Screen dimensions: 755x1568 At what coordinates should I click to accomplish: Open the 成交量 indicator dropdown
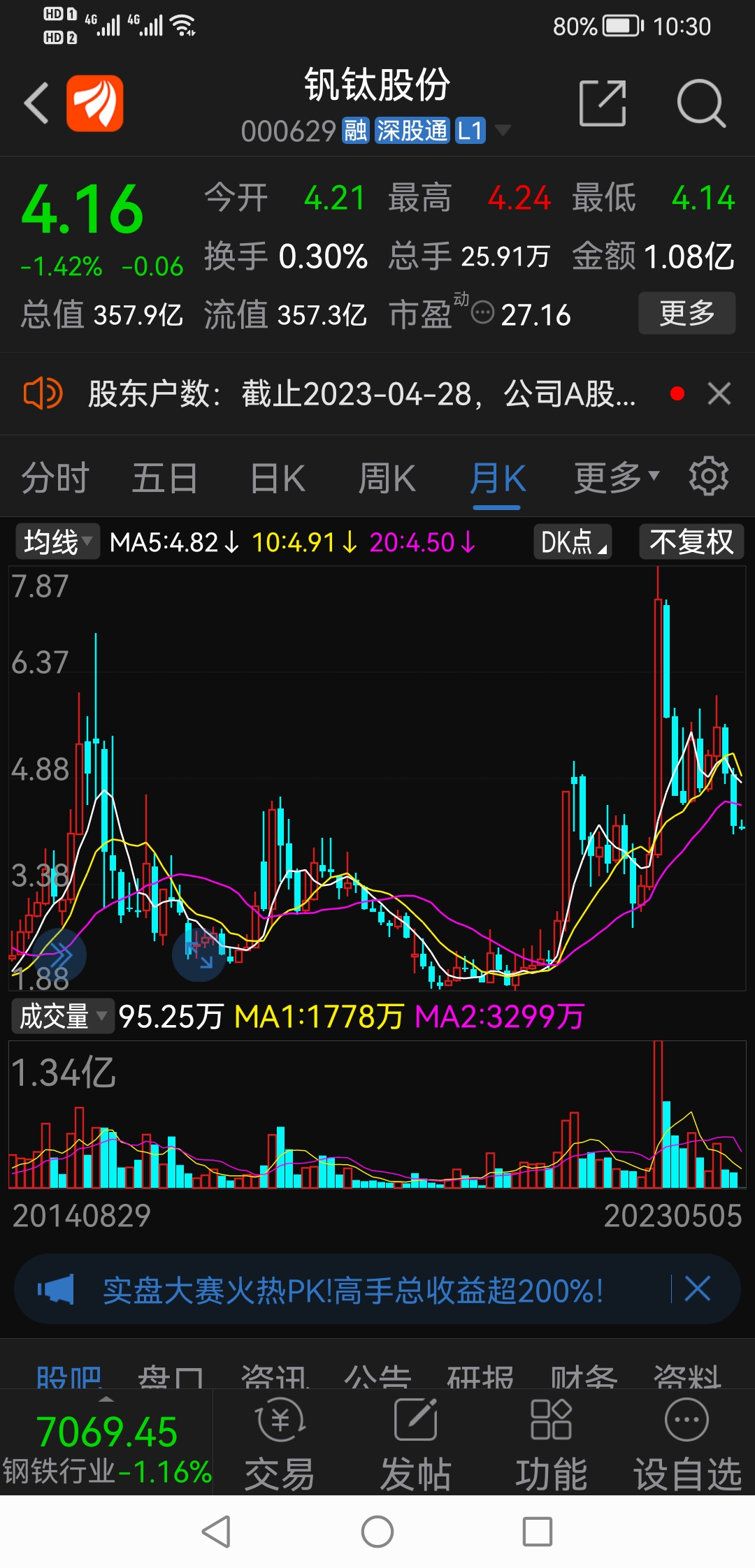(63, 1016)
